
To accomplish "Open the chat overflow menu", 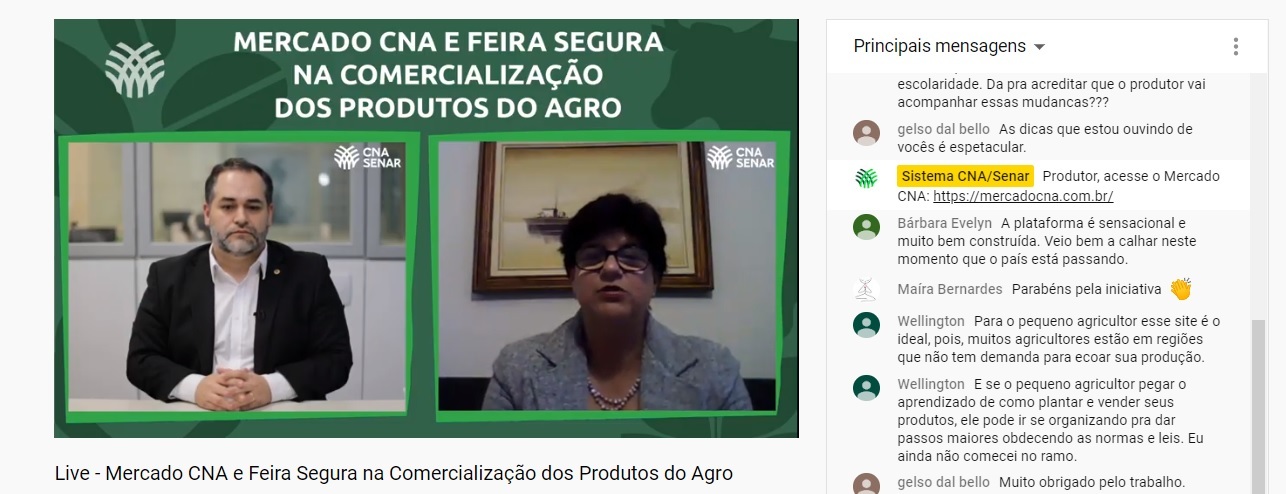I will (1236, 46).
